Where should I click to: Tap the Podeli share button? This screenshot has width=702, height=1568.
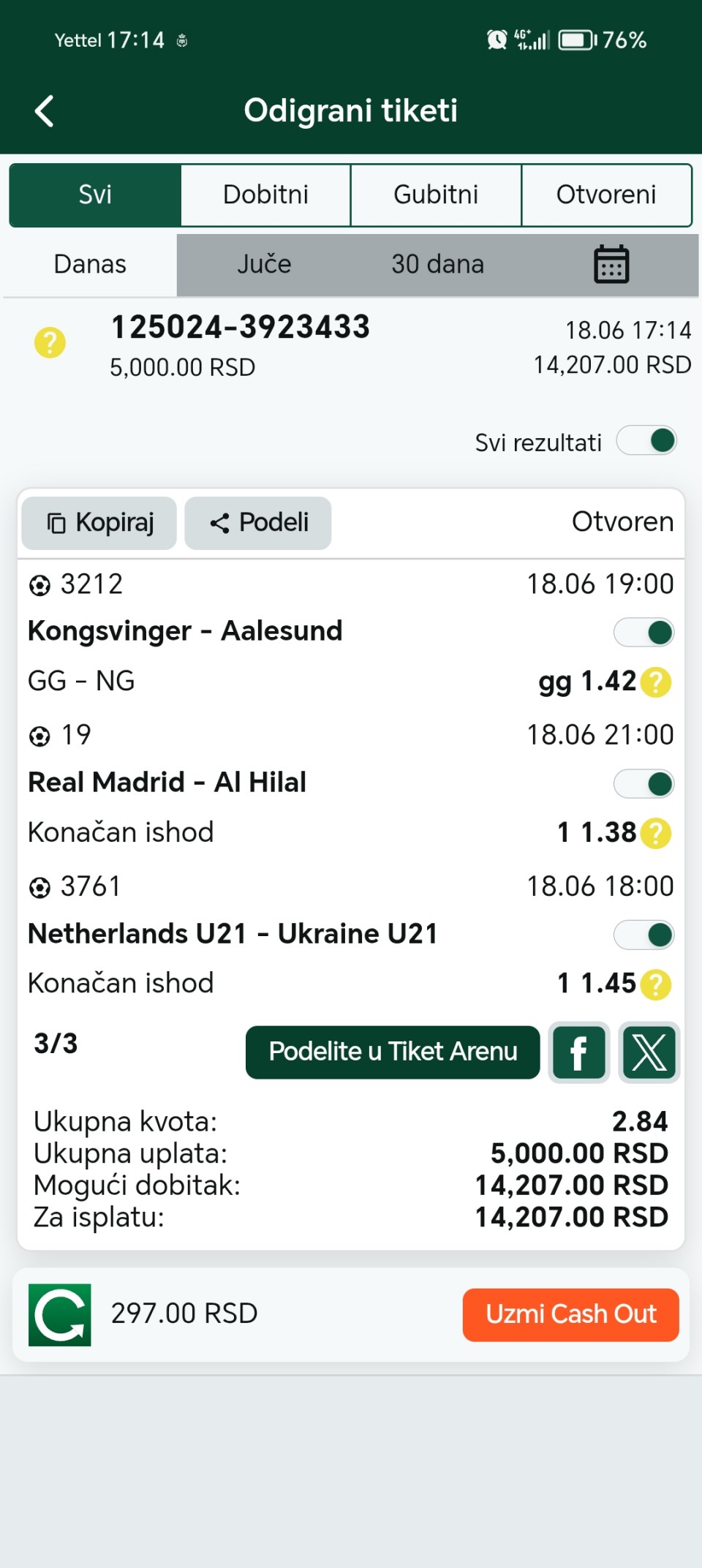pos(258,523)
